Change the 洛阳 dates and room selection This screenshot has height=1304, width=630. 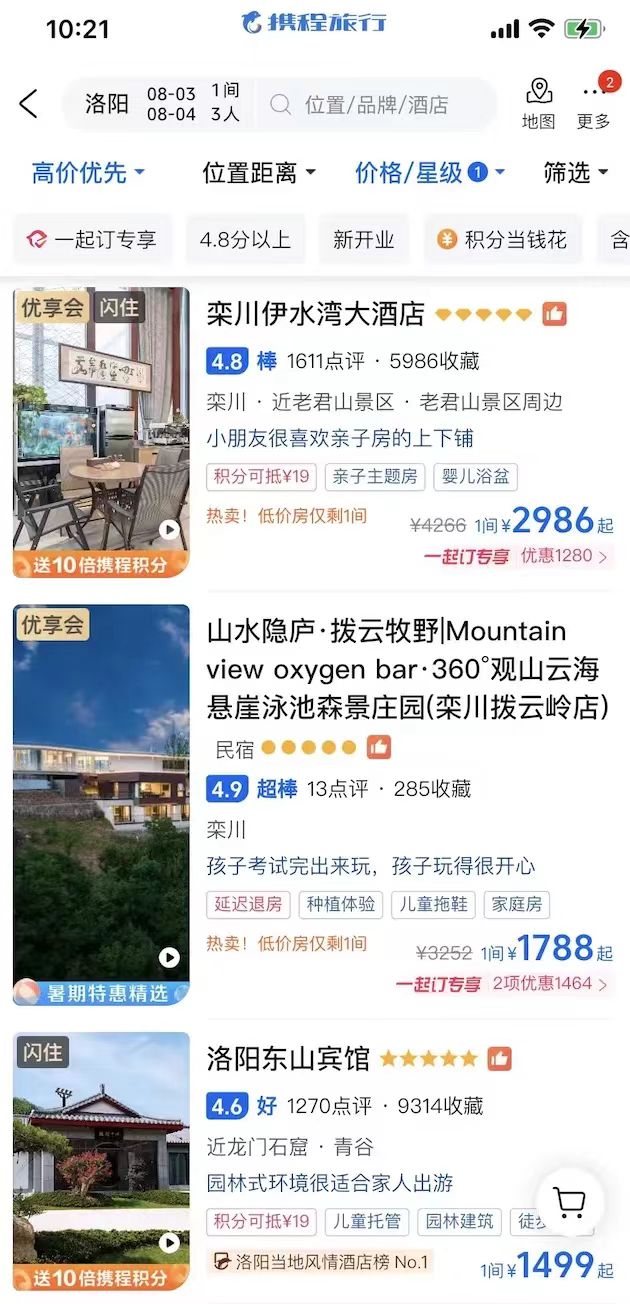[160, 104]
